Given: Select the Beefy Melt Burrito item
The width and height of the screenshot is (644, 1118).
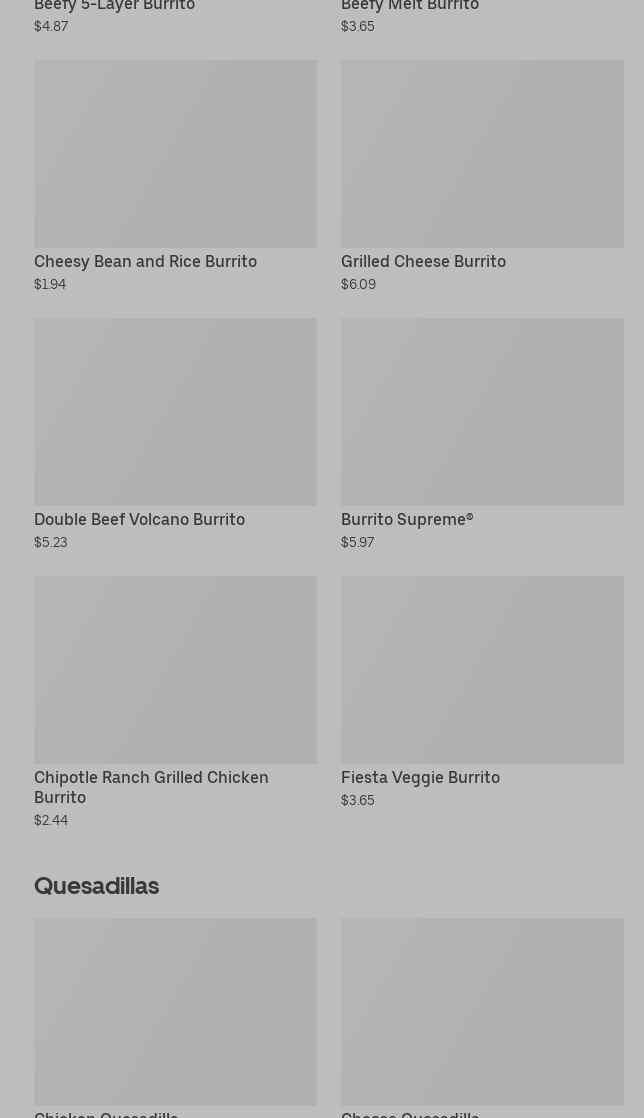Looking at the screenshot, I should (410, 7).
